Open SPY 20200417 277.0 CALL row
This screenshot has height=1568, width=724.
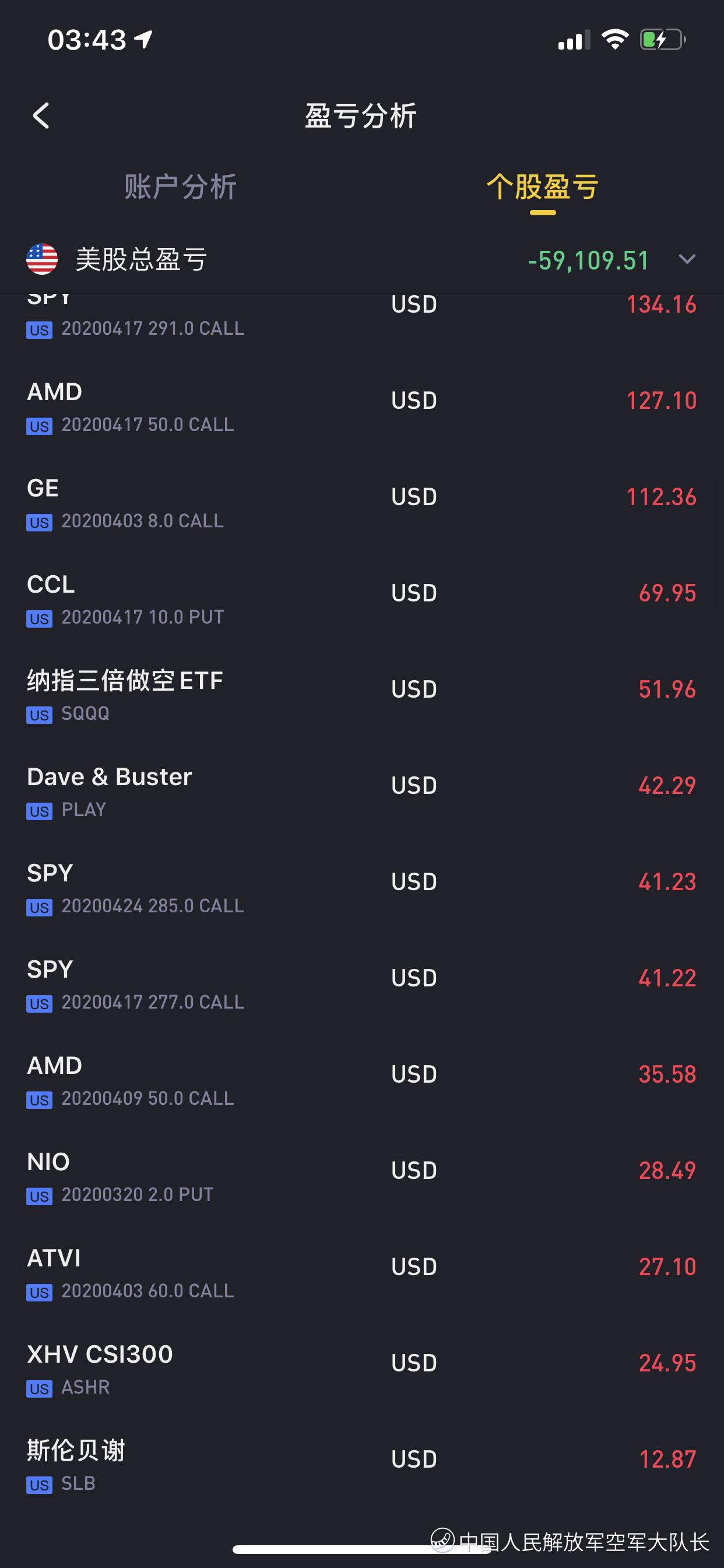coord(361,984)
